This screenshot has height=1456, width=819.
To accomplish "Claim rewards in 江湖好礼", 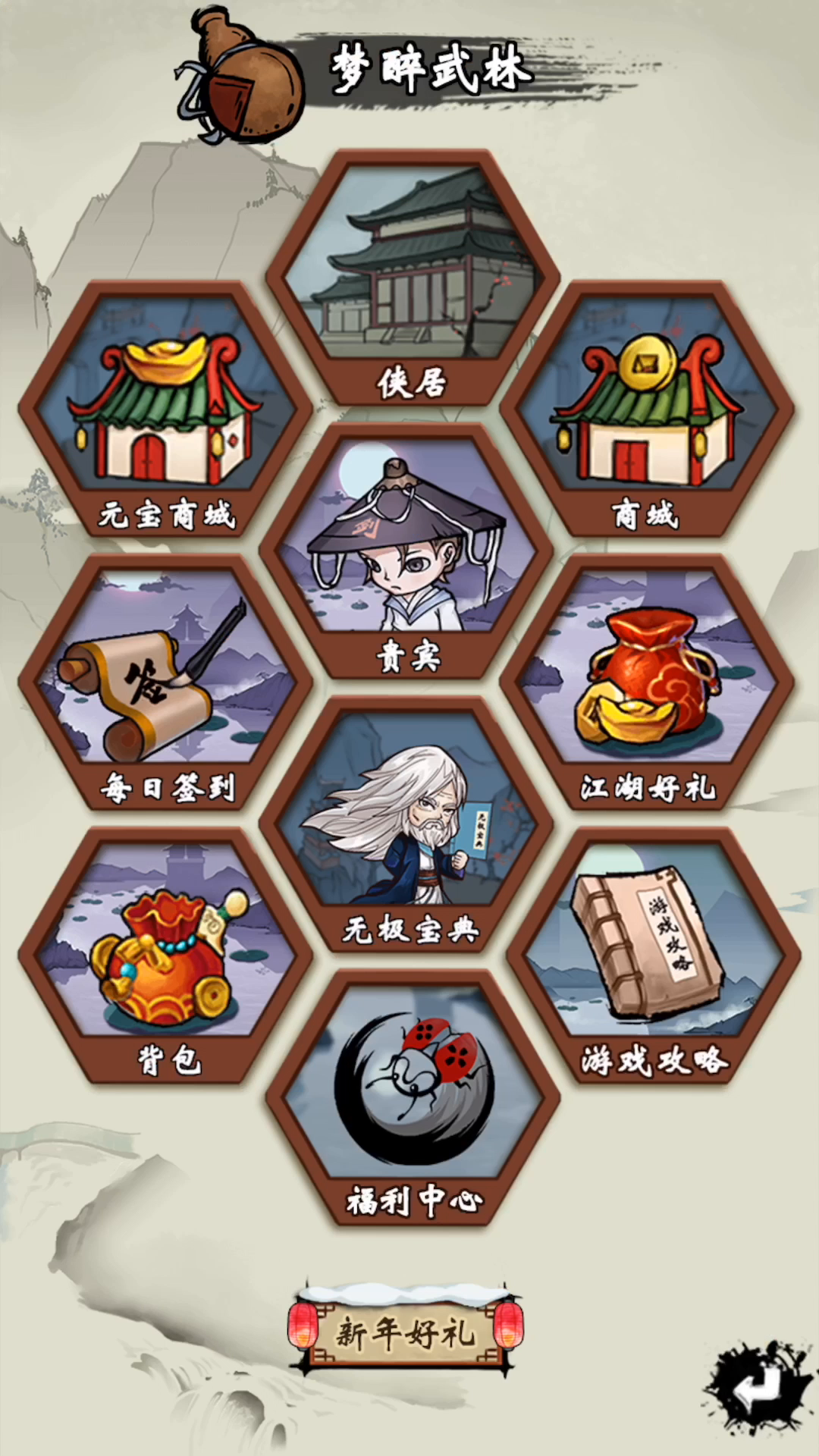I will [x=646, y=682].
